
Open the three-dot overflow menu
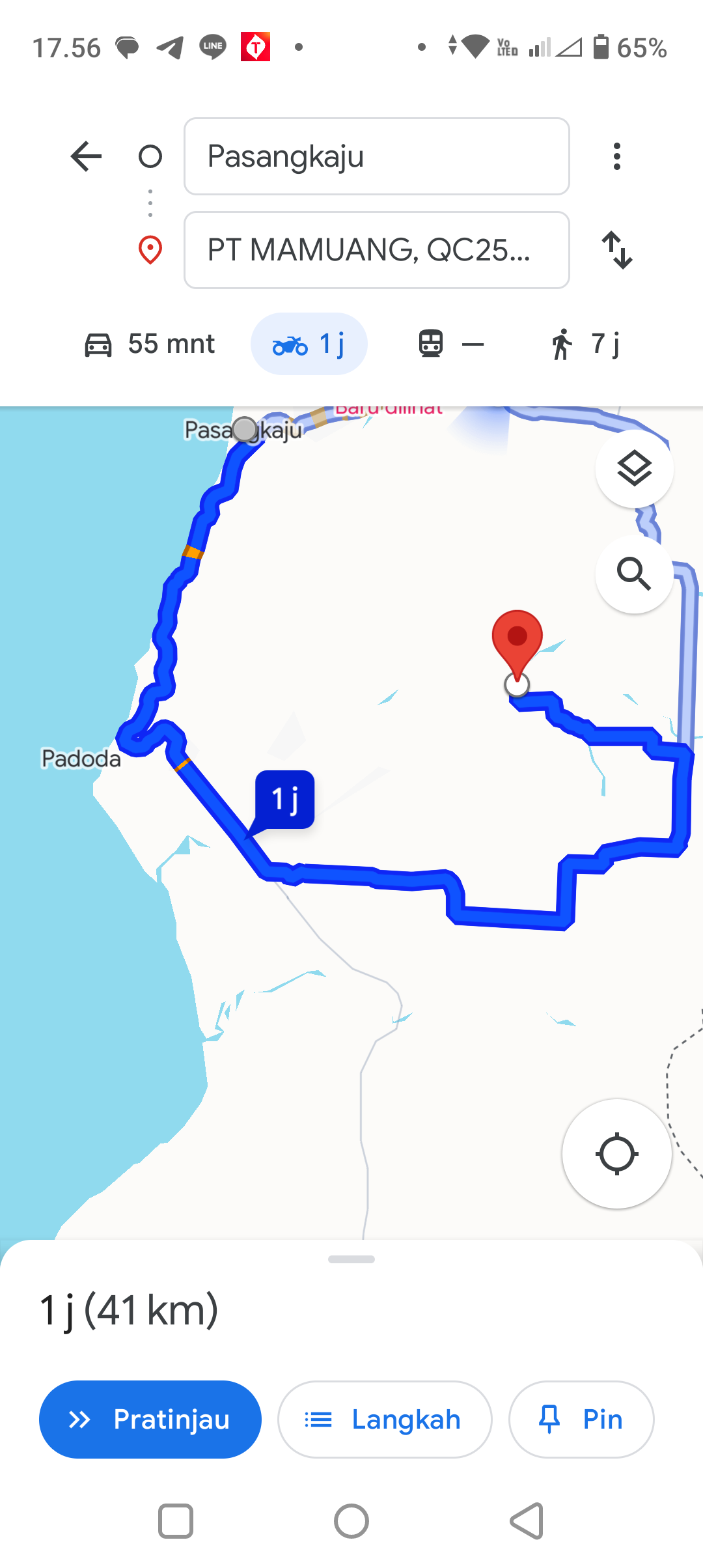point(616,156)
